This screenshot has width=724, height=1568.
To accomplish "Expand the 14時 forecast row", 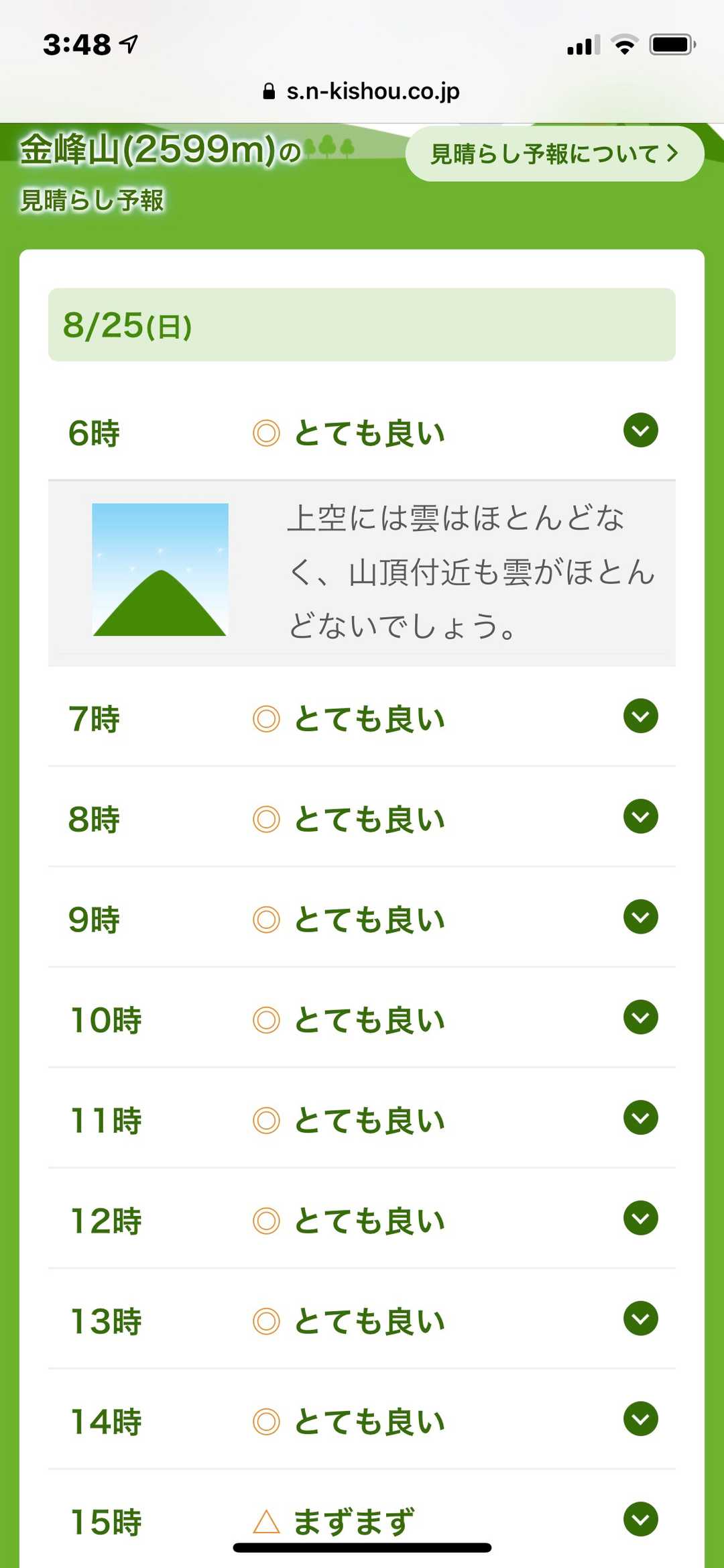I will pyautogui.click(x=640, y=1419).
